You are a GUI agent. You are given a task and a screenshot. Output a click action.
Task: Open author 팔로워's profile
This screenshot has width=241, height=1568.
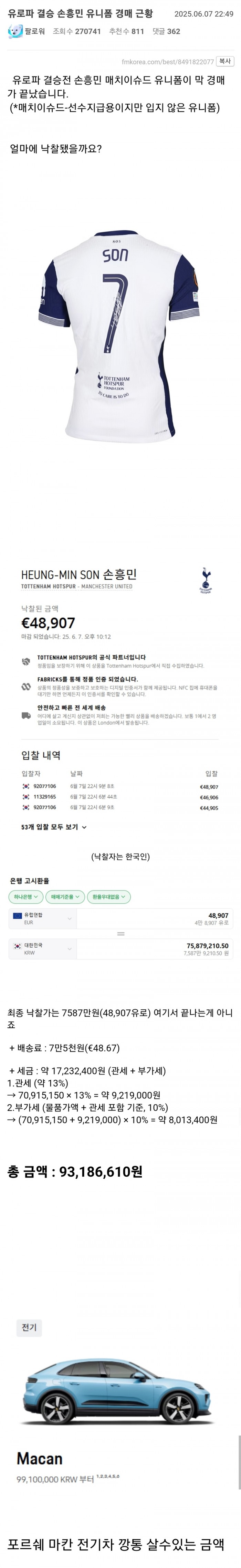34,31
